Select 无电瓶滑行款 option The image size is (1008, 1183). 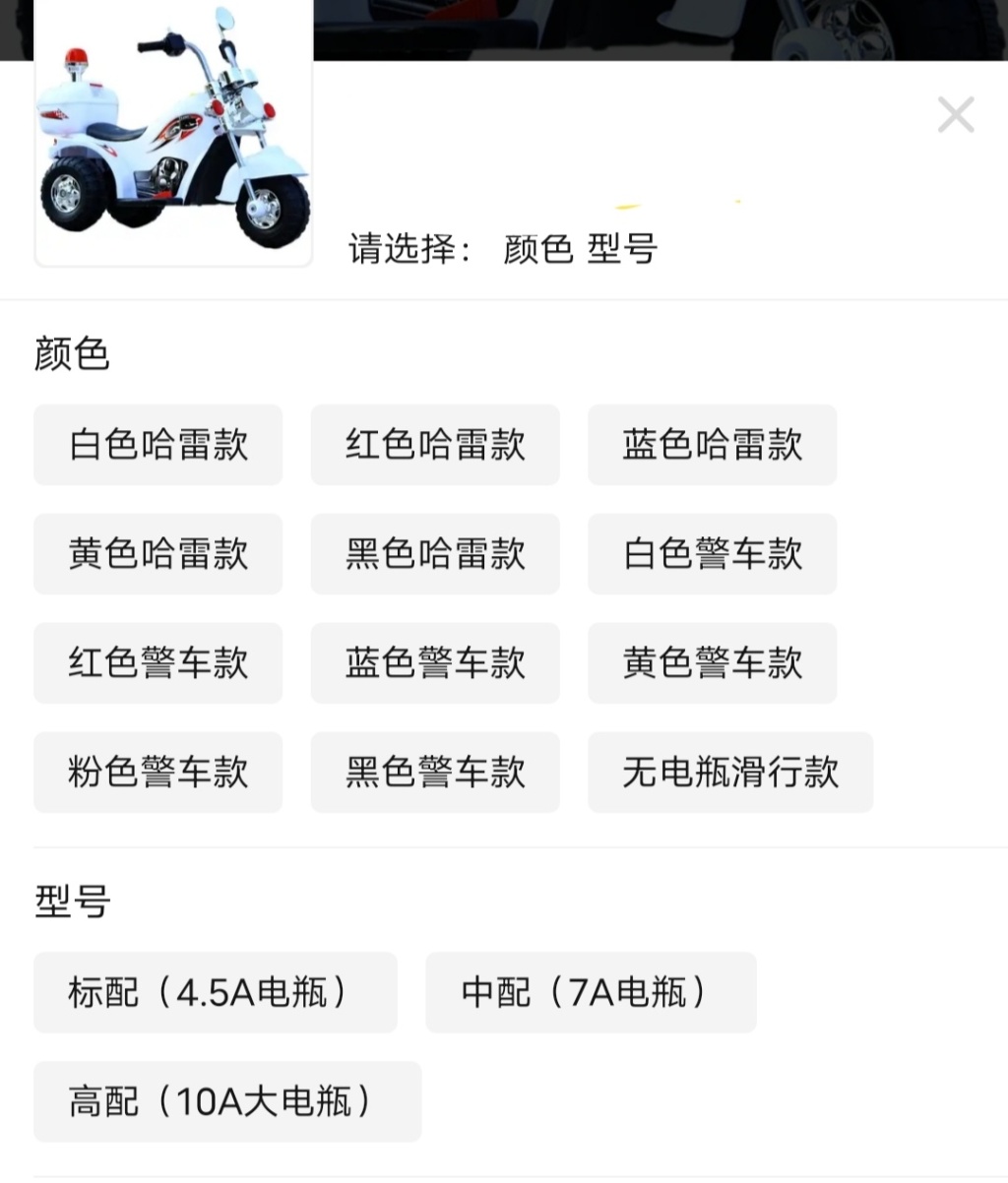coord(730,773)
